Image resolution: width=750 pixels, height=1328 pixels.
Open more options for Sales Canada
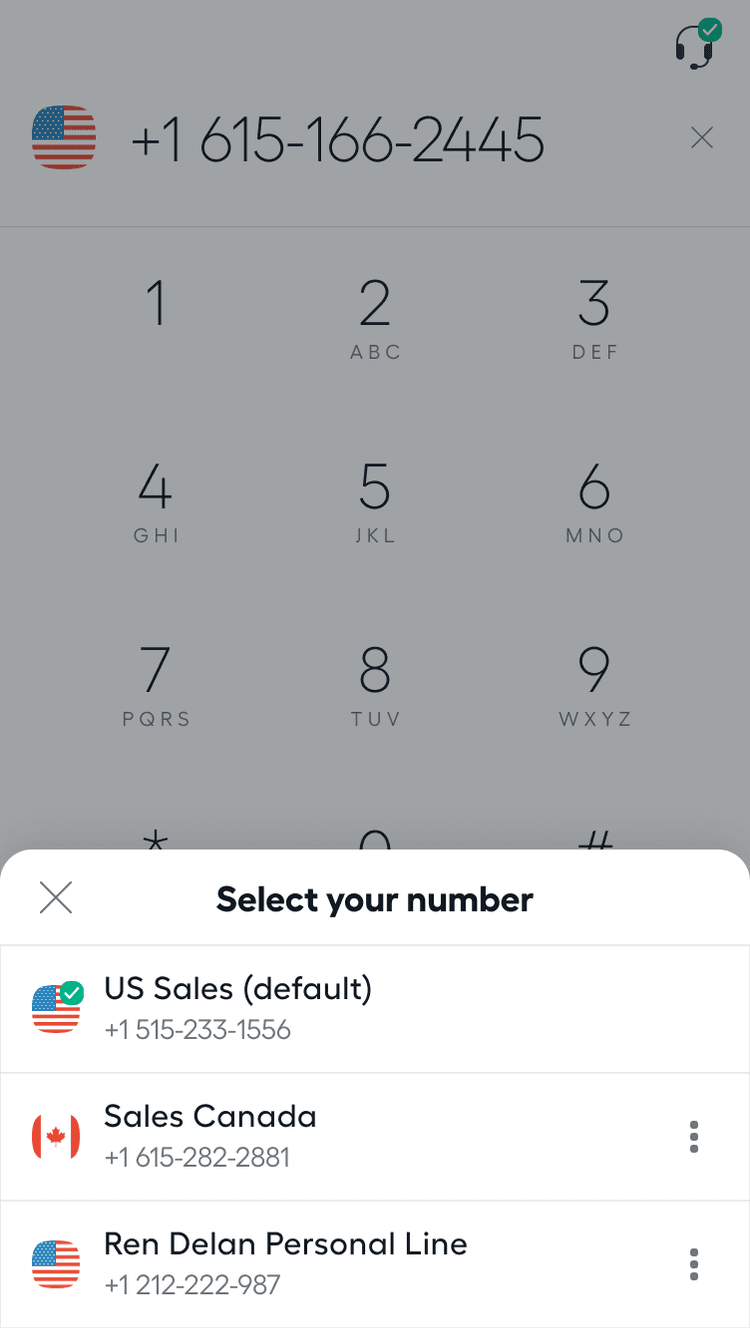(694, 1137)
